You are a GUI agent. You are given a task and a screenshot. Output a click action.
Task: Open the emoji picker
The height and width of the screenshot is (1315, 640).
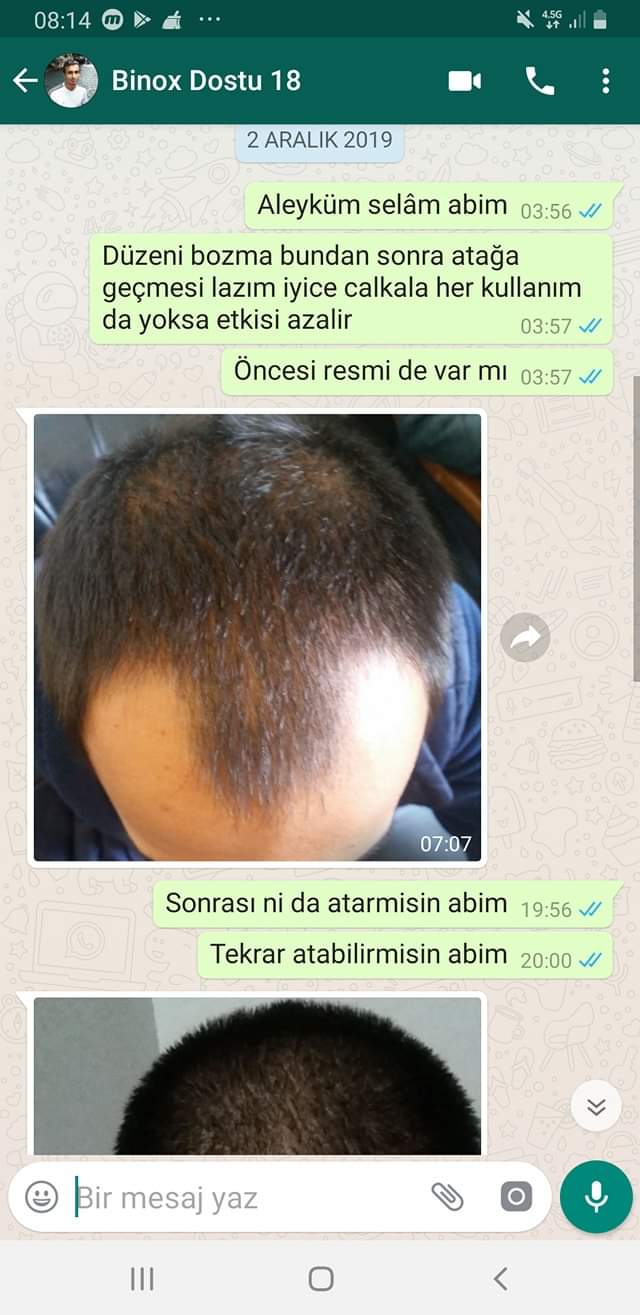[x=41, y=1197]
